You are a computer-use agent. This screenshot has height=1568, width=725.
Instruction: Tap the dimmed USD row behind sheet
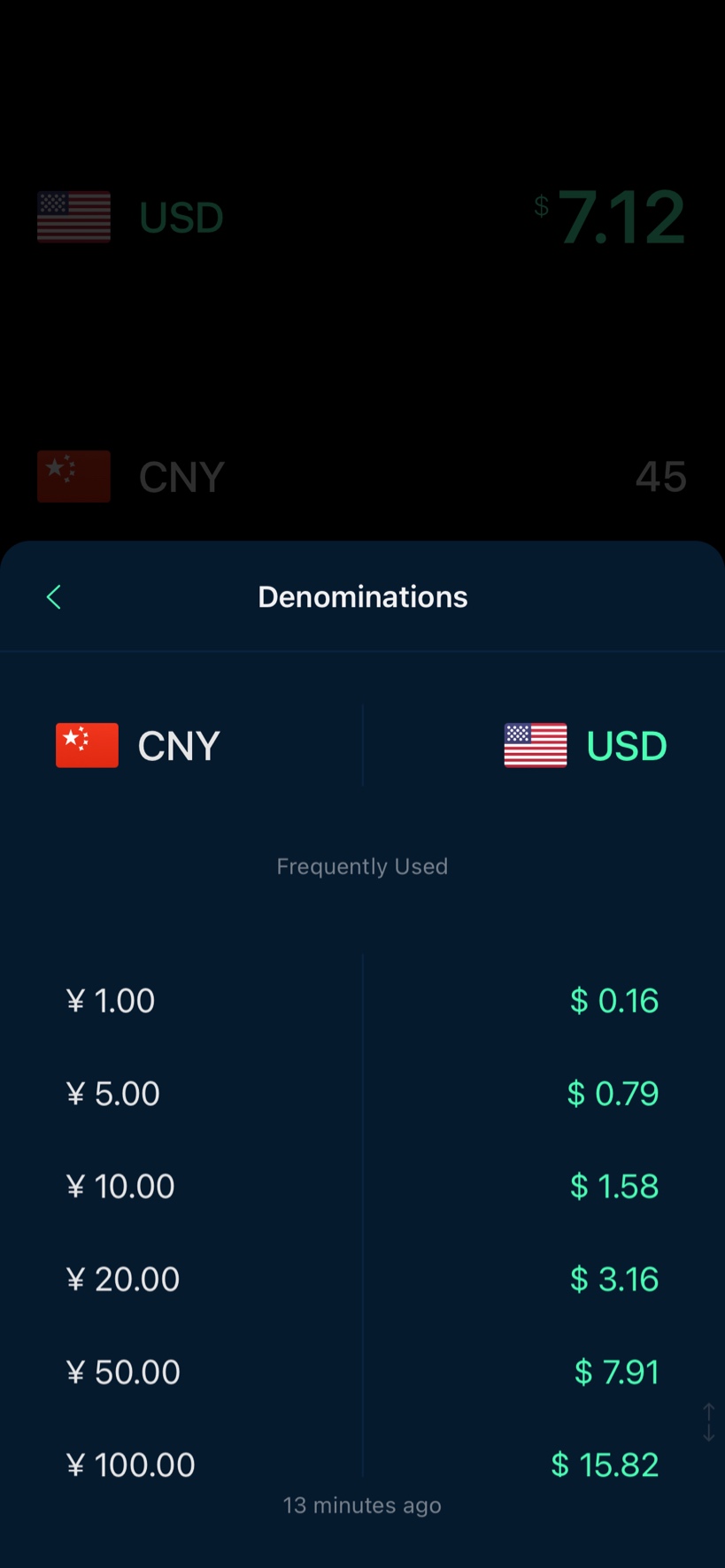click(362, 217)
